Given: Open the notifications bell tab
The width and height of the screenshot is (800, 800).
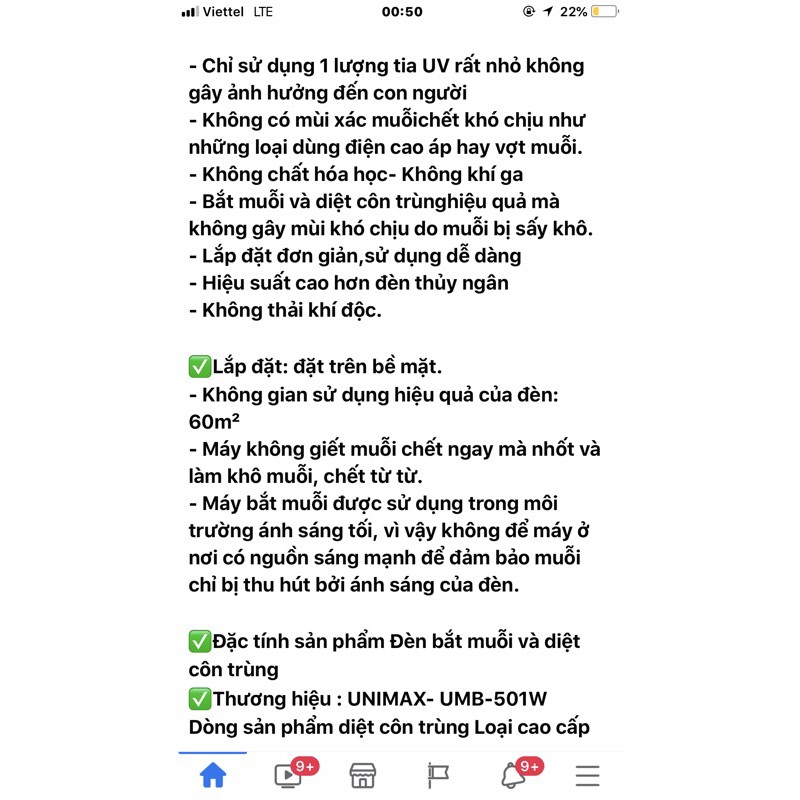Looking at the screenshot, I should click(x=513, y=775).
